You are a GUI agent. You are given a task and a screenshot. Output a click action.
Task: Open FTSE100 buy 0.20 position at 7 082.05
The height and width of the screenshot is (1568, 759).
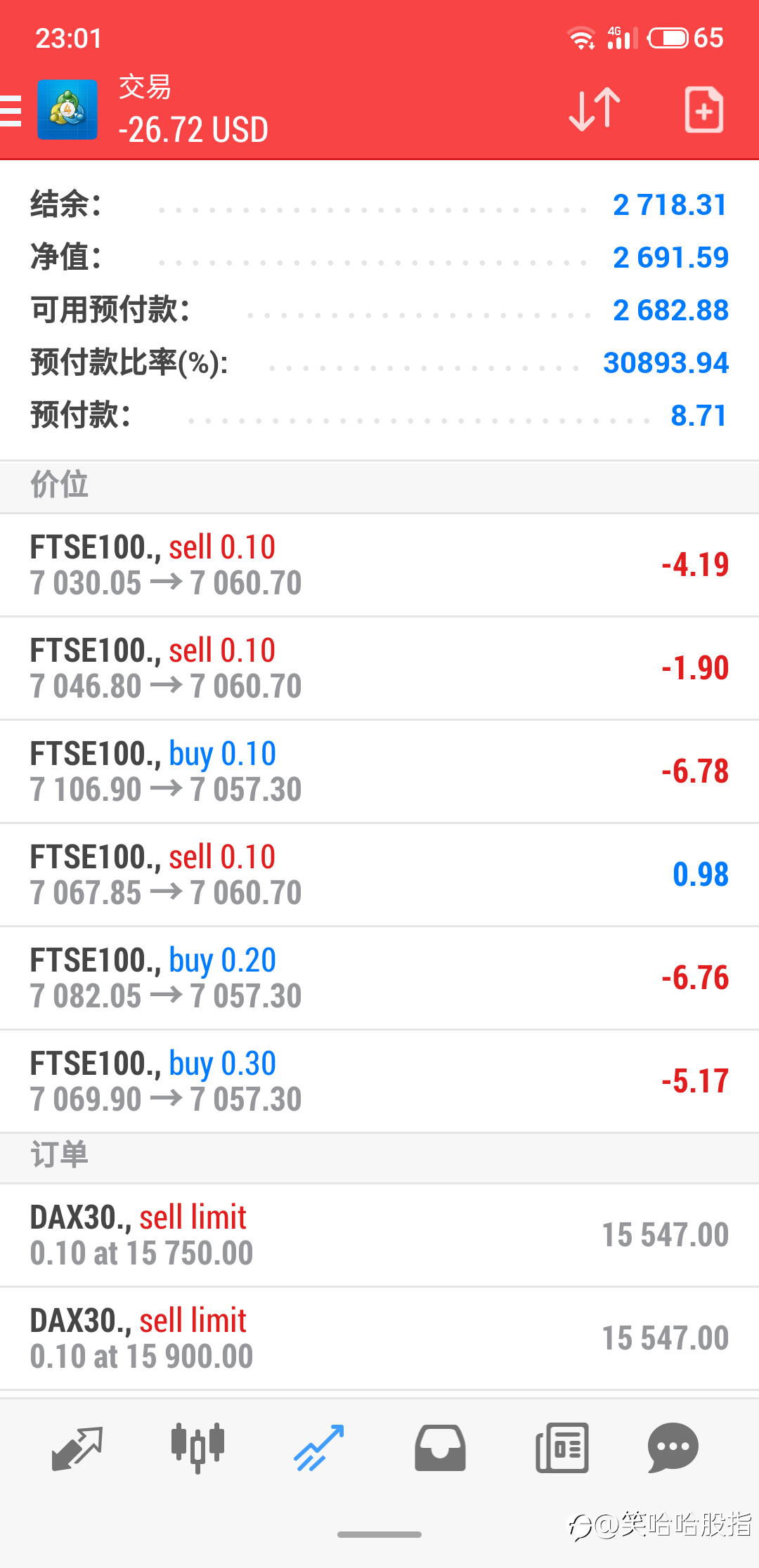[x=379, y=979]
